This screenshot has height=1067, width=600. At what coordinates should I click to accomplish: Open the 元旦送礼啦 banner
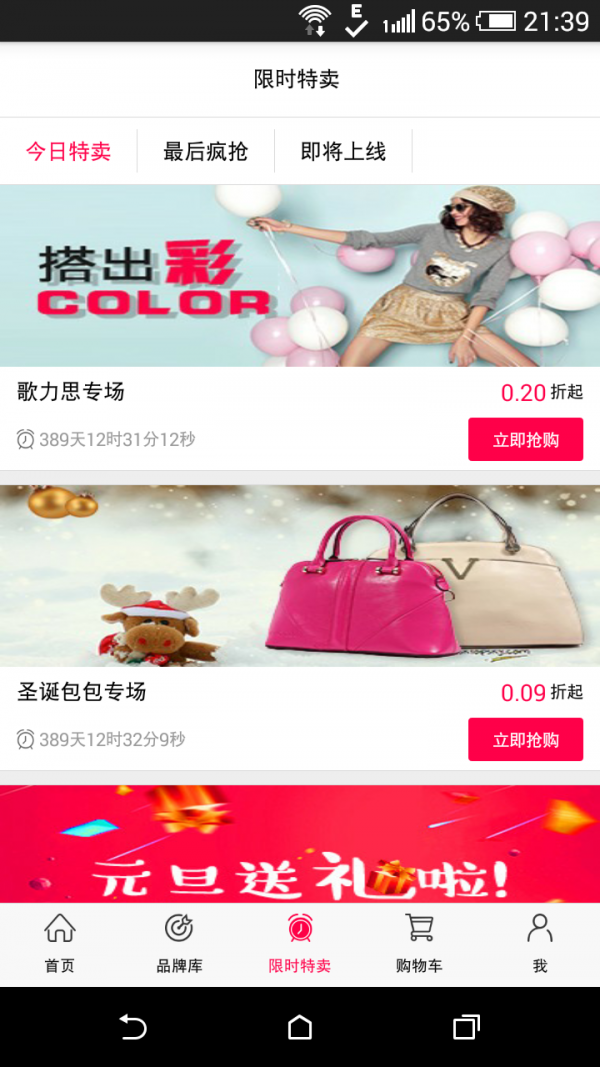click(x=300, y=844)
